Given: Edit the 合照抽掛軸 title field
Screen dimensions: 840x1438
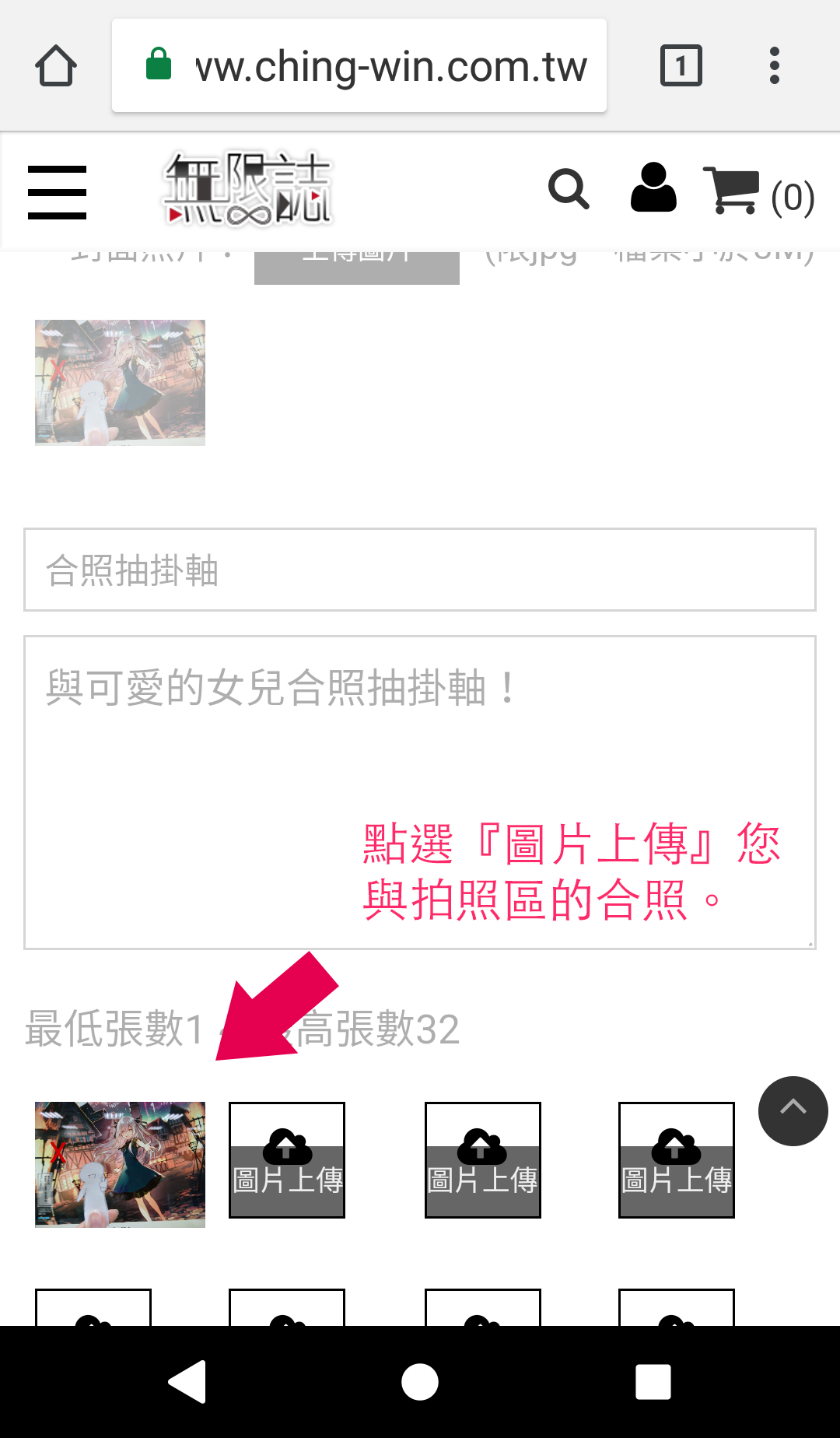Looking at the screenshot, I should (x=420, y=570).
